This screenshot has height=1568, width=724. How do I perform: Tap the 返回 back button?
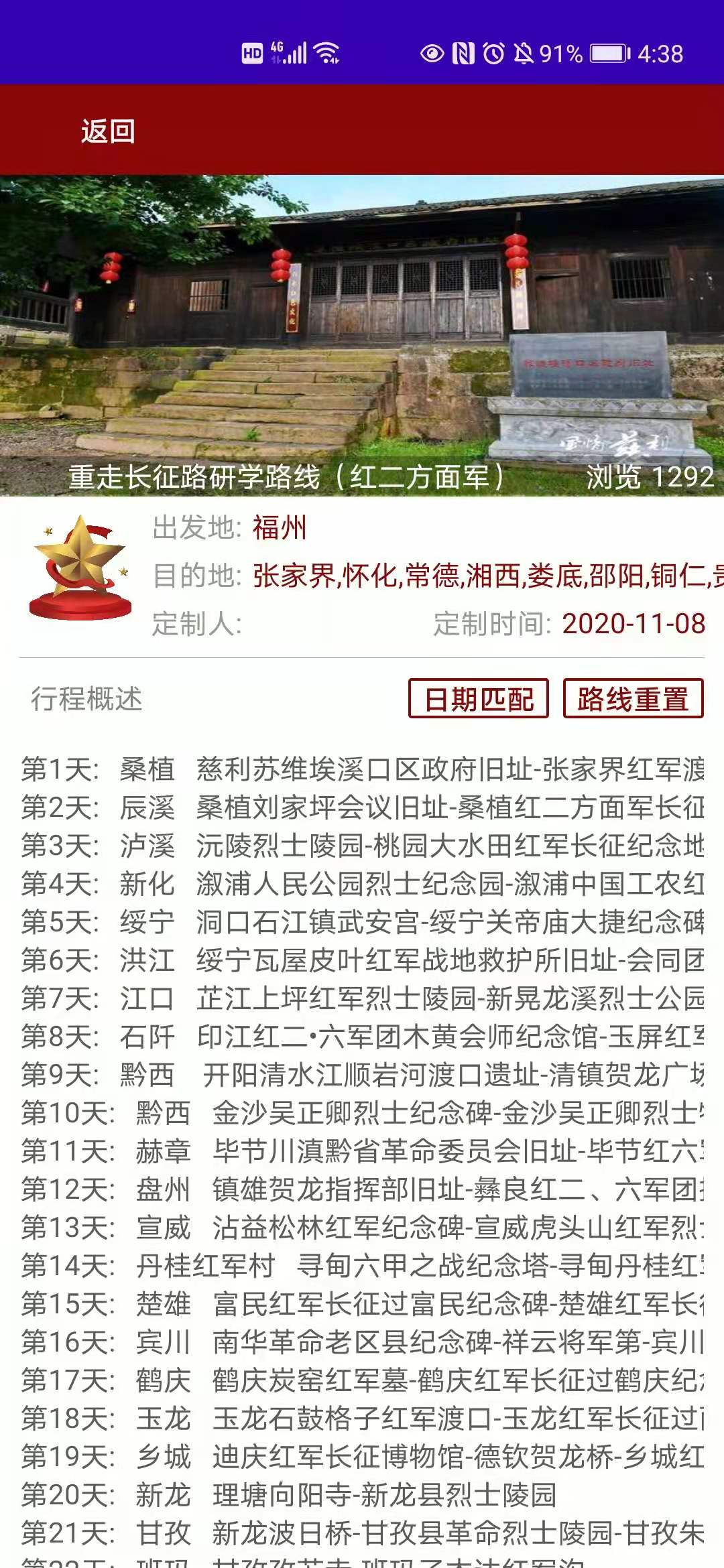[x=107, y=132]
